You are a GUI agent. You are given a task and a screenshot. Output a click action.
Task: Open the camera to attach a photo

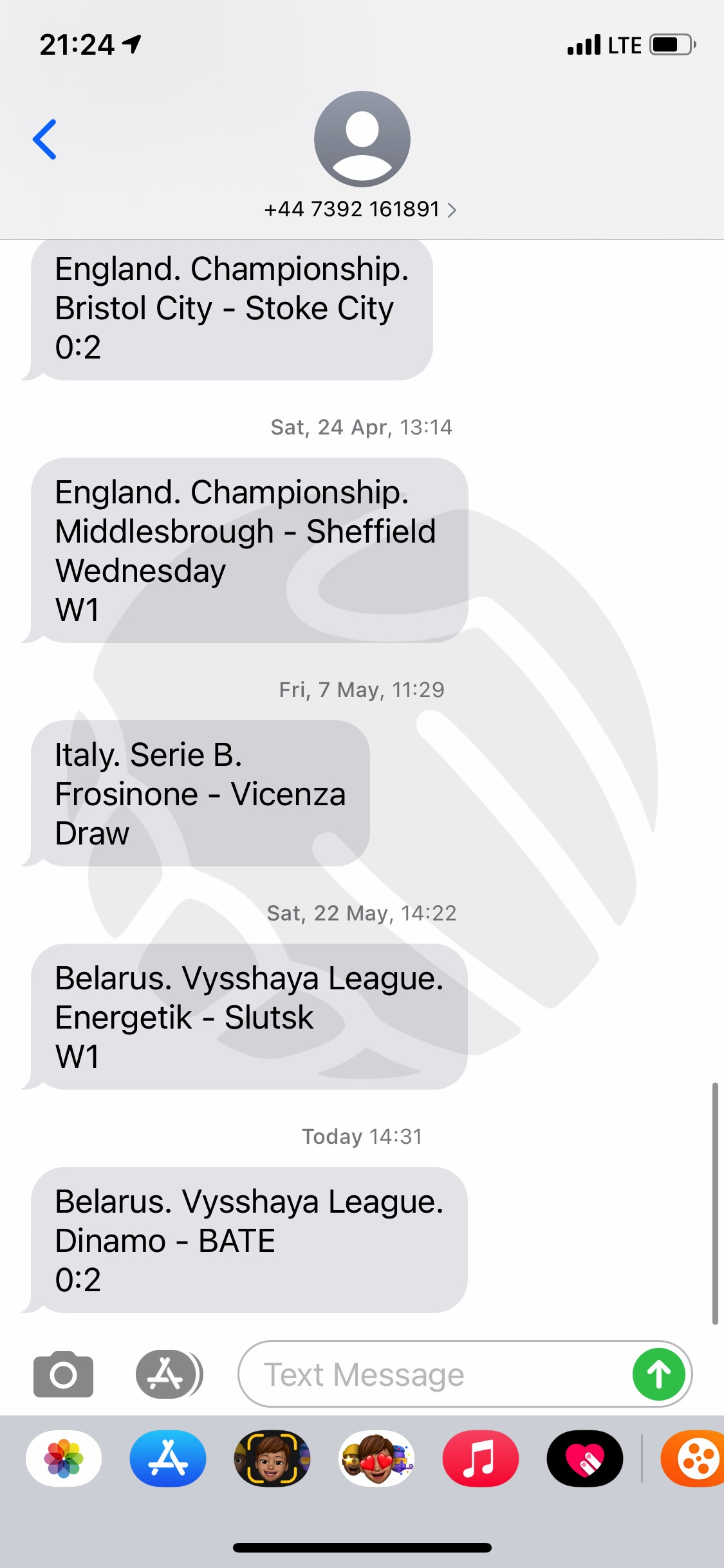pyautogui.click(x=63, y=1374)
